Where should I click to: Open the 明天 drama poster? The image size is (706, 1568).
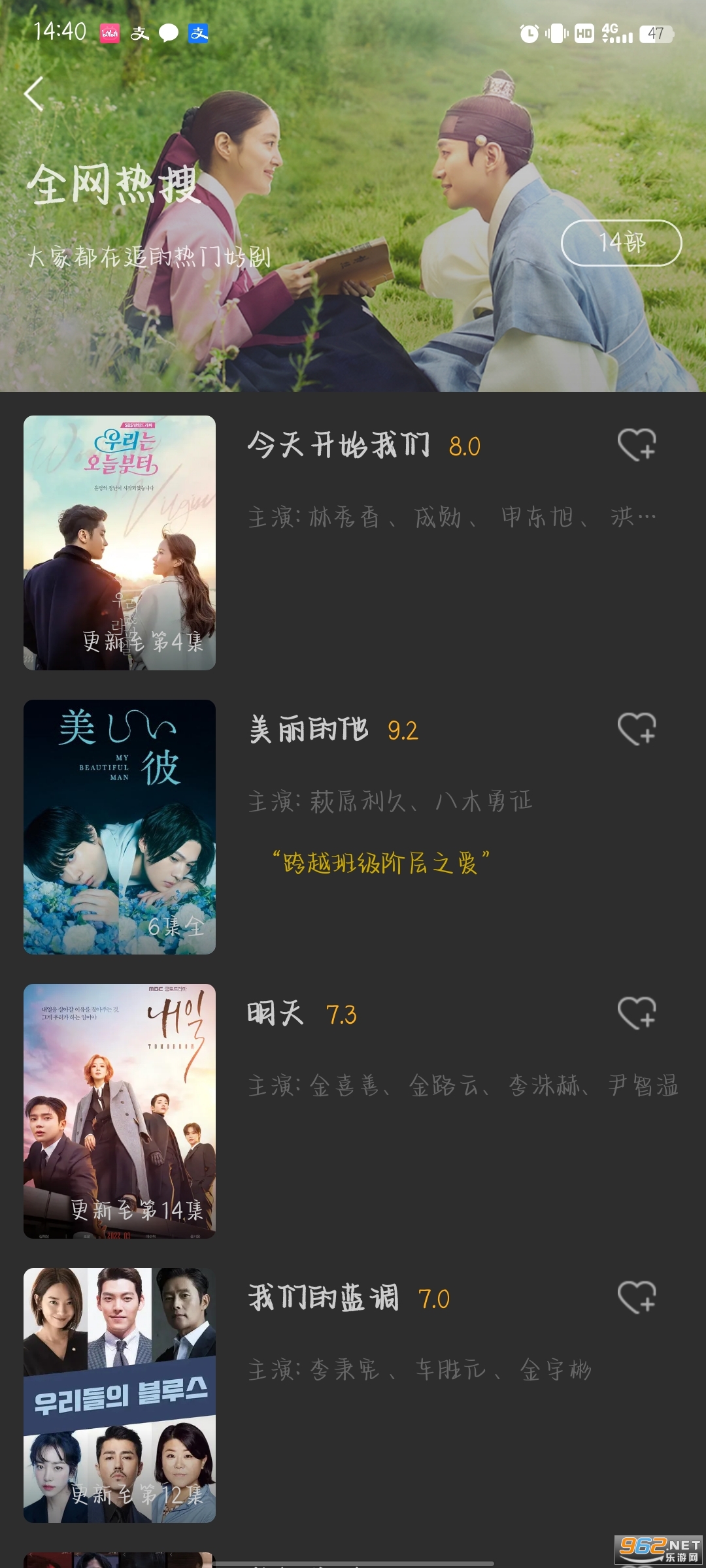point(120,1111)
